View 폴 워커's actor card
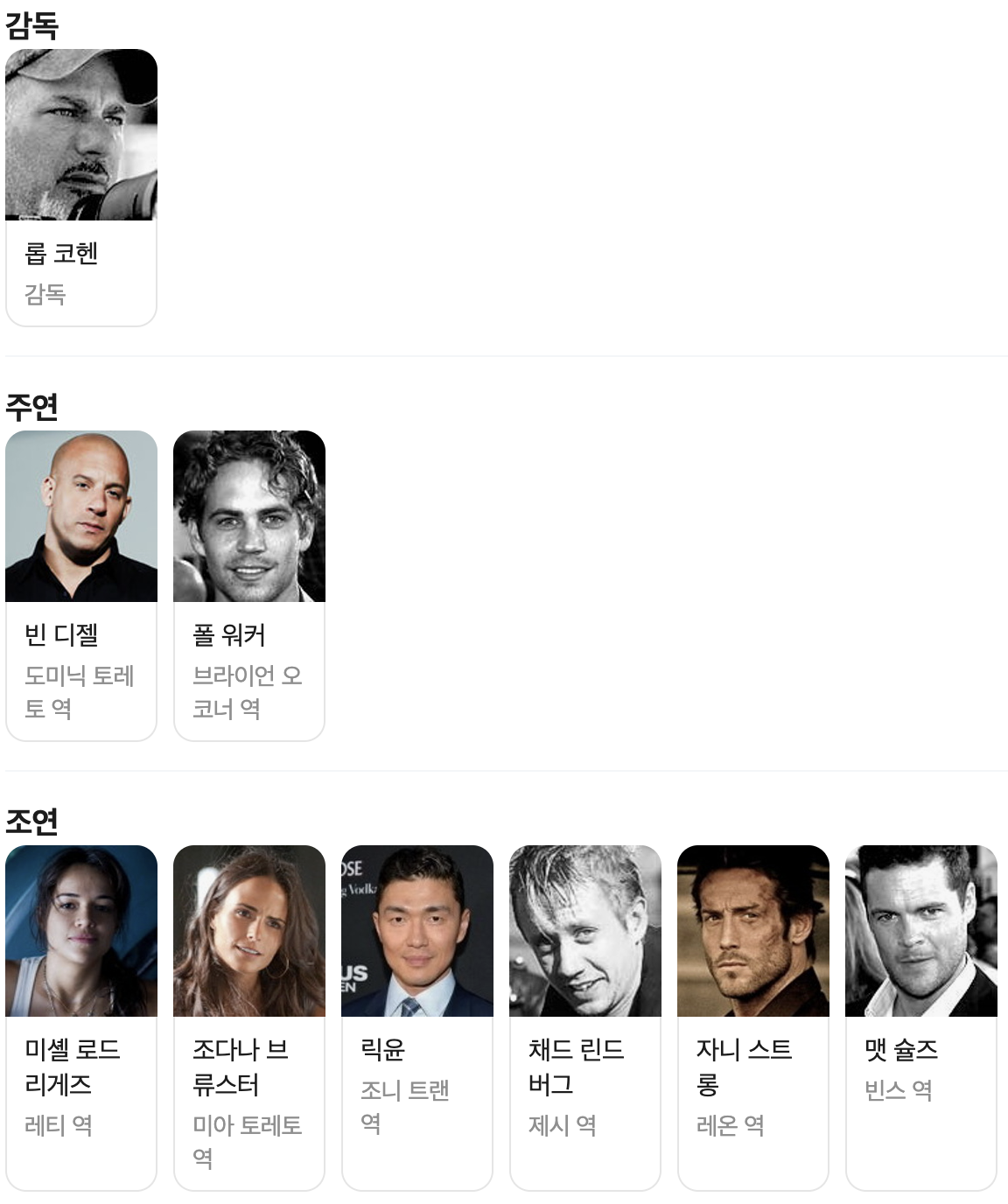1008x1204 pixels. [248, 584]
